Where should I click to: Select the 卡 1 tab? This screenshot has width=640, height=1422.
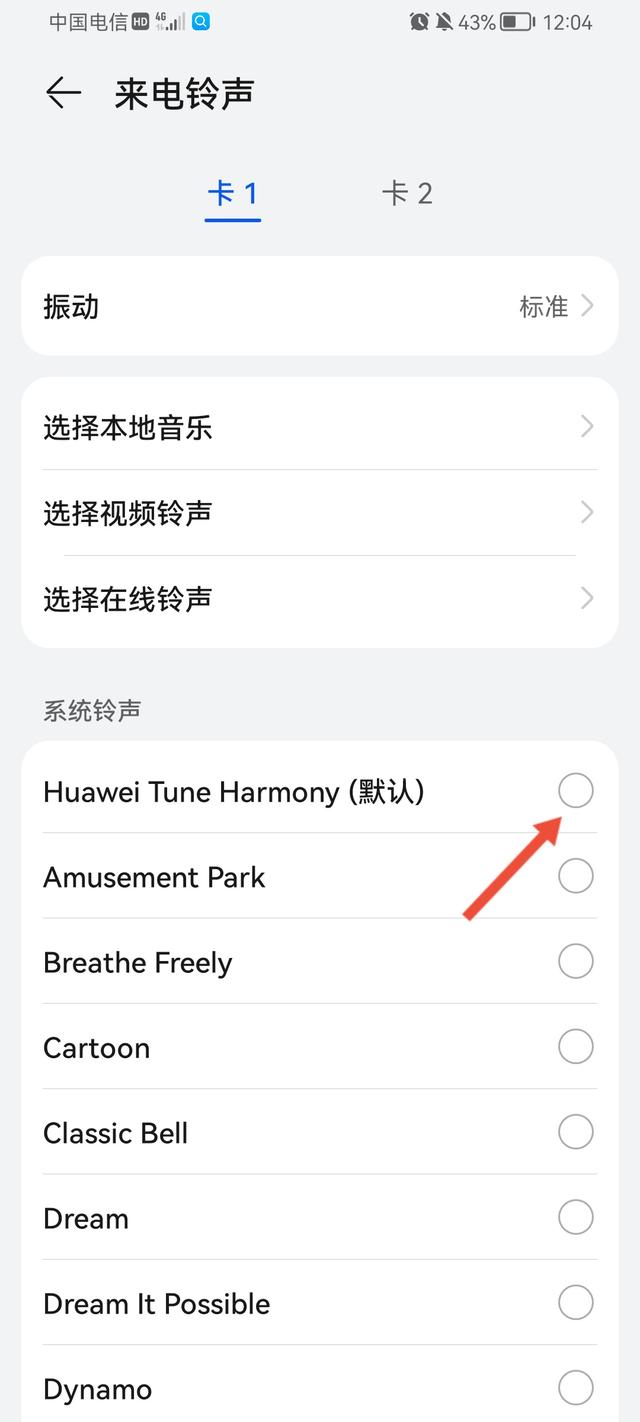click(x=232, y=193)
